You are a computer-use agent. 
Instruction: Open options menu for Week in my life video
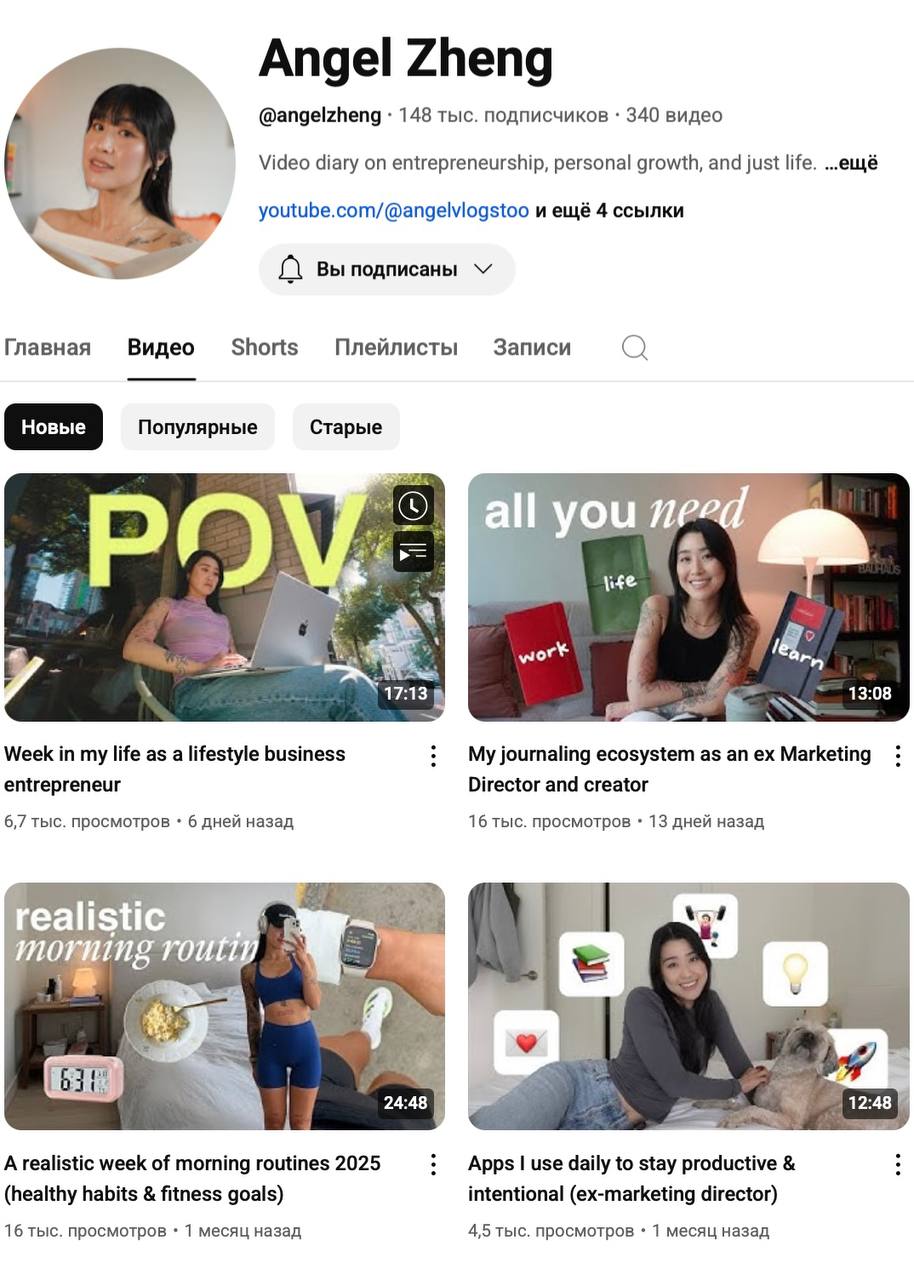click(433, 756)
